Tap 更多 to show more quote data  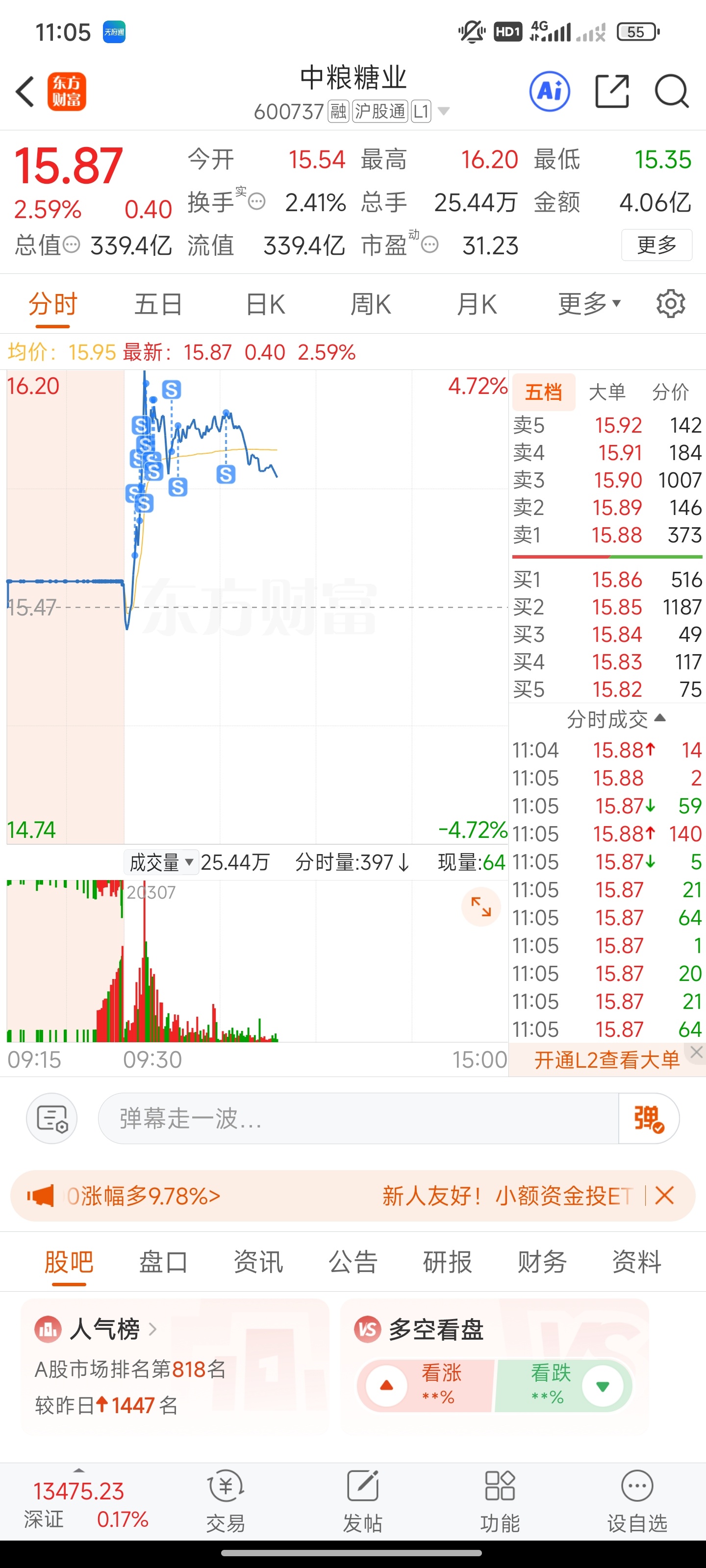(656, 245)
